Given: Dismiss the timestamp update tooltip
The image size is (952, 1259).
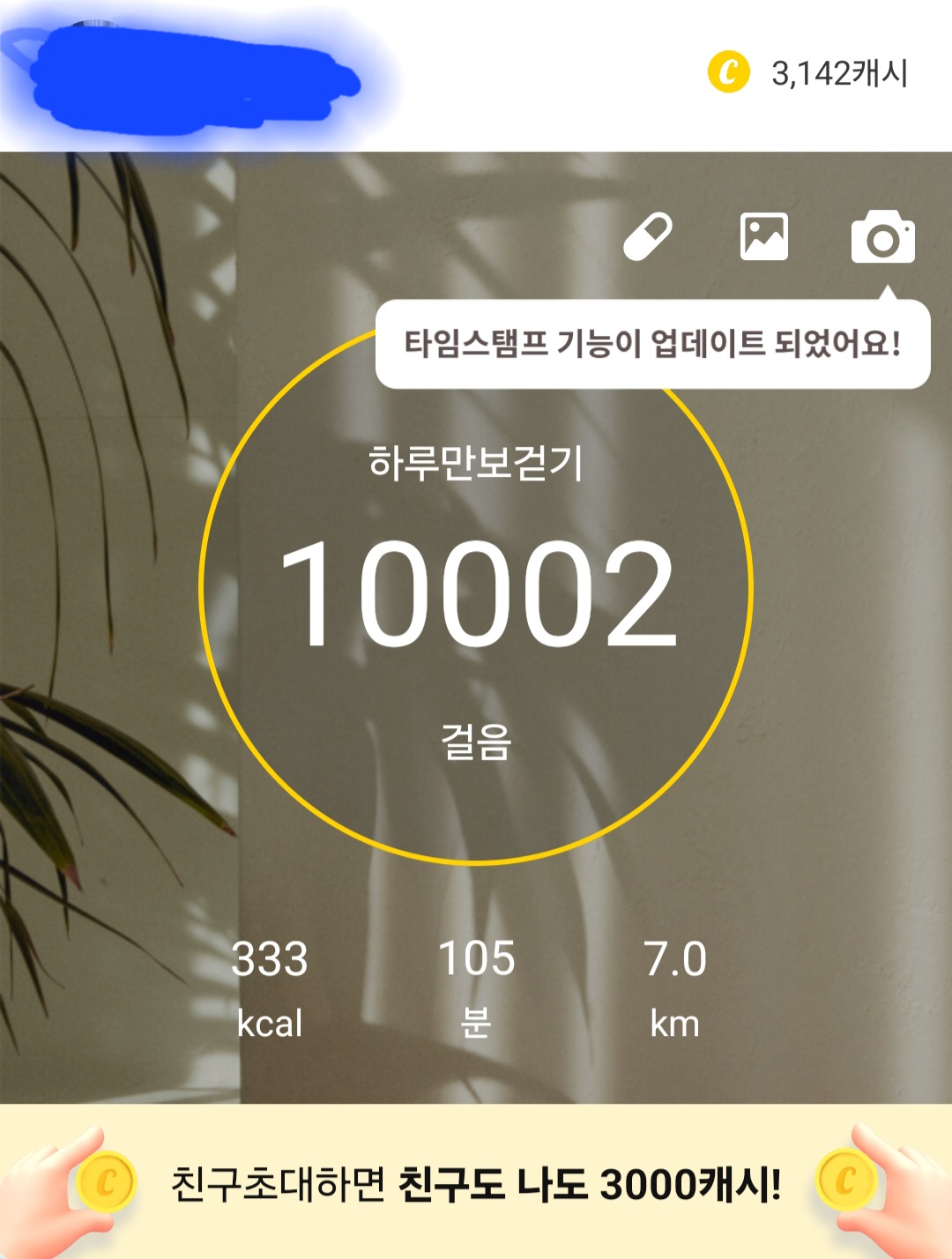Looking at the screenshot, I should [x=652, y=343].
